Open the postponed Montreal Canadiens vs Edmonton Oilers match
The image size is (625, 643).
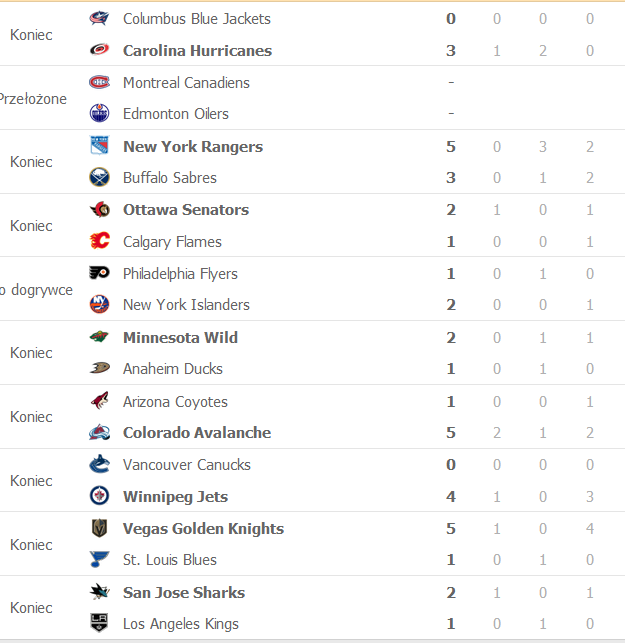point(300,98)
